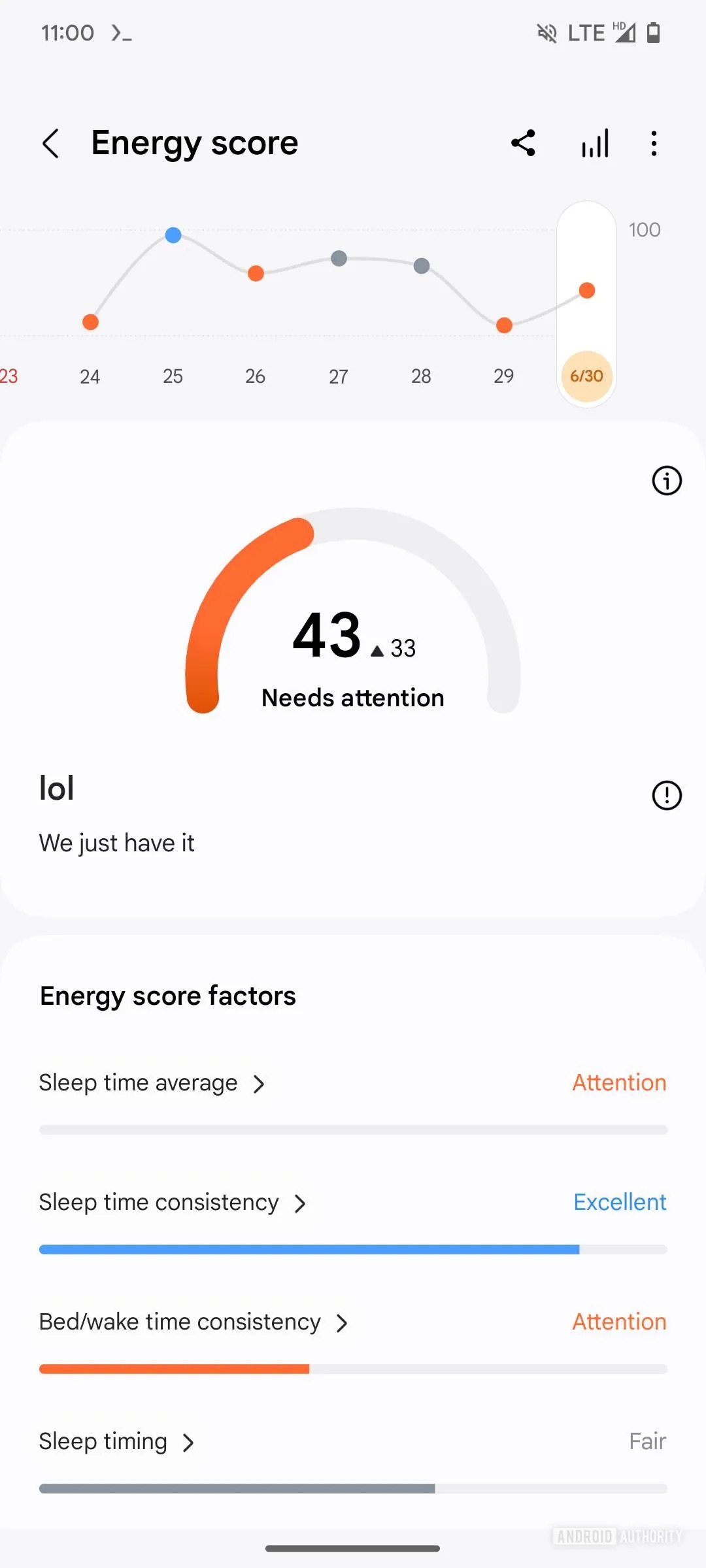The height and width of the screenshot is (1568, 706).
Task: Open the trends bar chart icon
Action: tap(595, 143)
